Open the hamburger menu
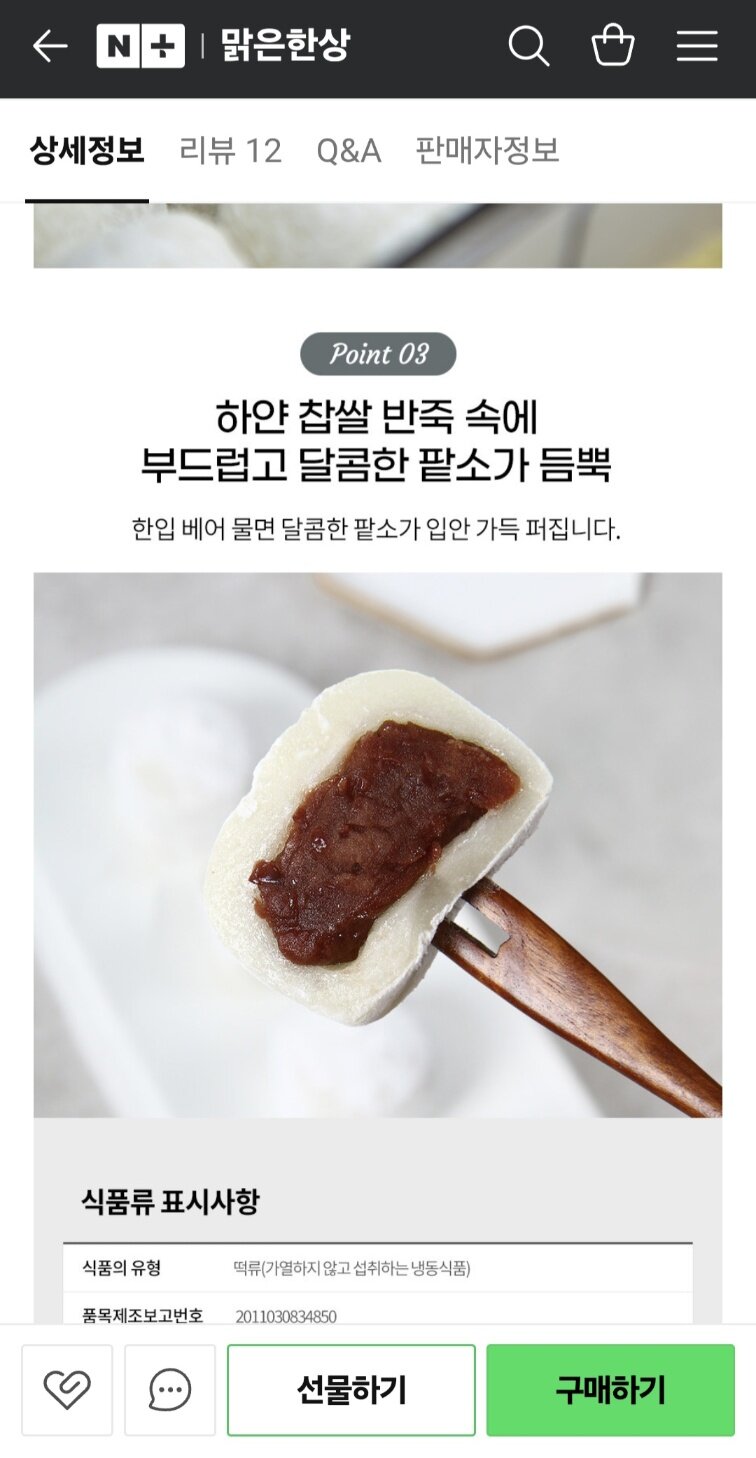 coord(697,46)
